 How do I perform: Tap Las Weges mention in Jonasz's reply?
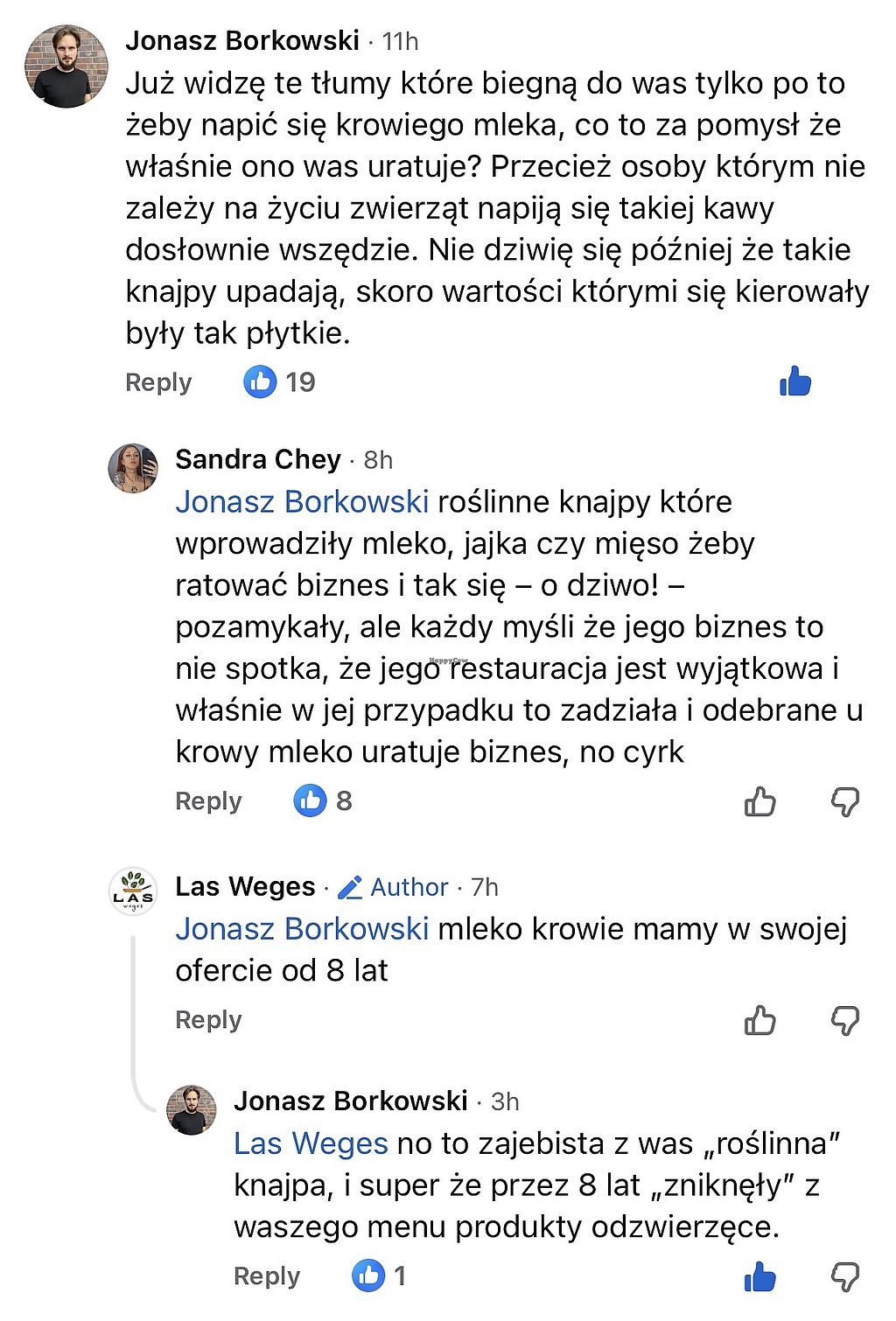(x=311, y=1143)
